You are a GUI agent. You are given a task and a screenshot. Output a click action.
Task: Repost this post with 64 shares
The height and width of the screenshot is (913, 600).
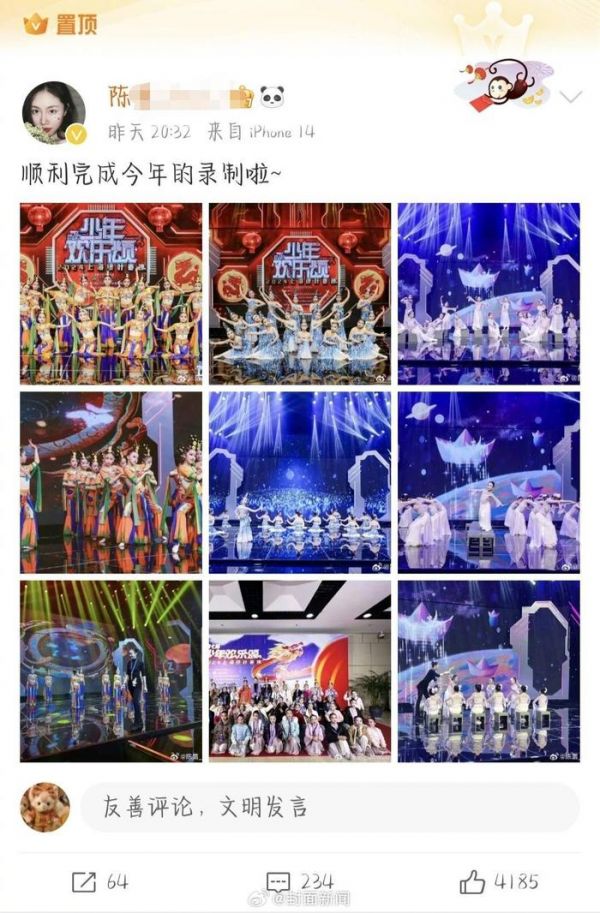[x=98, y=881]
